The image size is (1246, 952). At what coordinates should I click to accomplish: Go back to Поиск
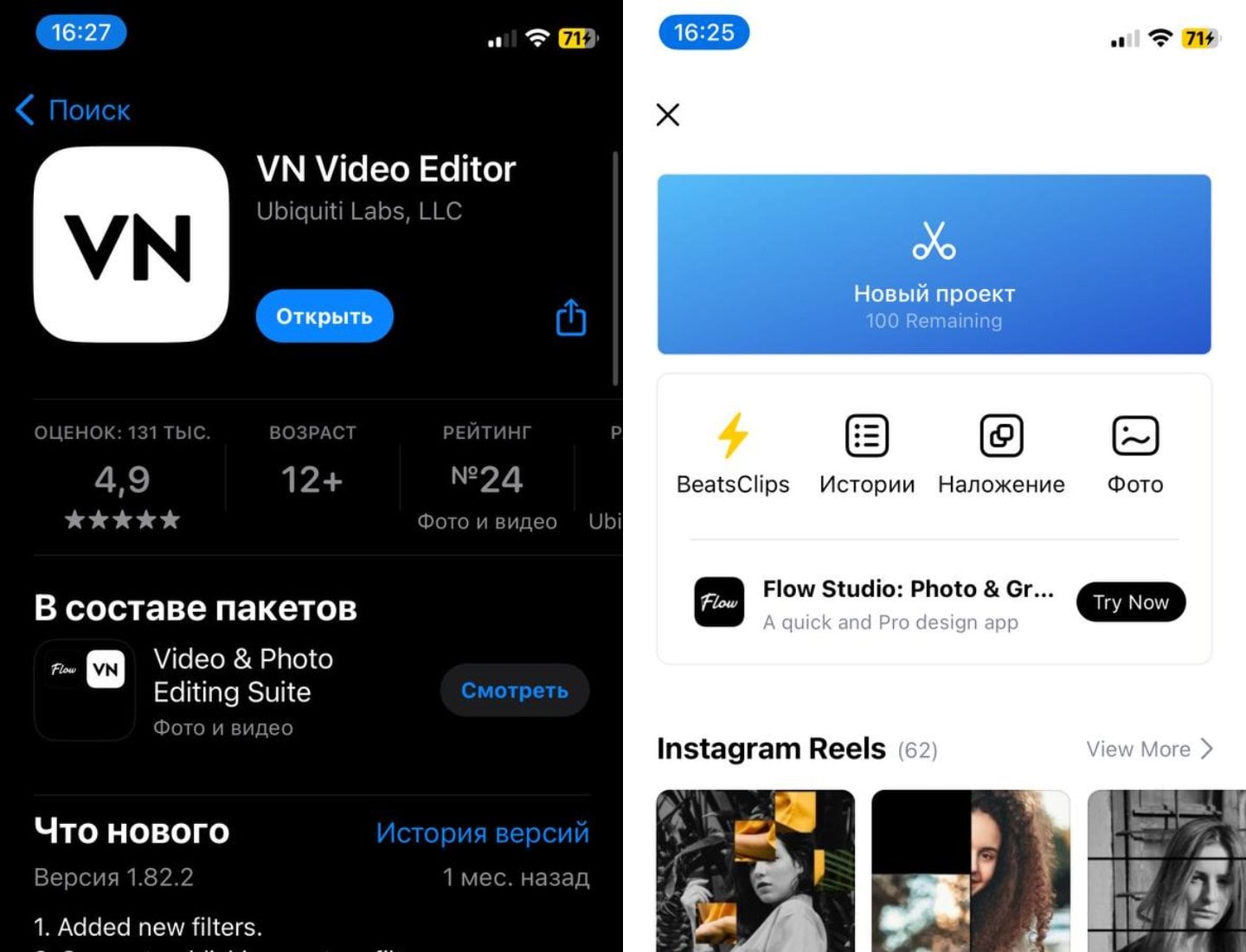tap(74, 110)
